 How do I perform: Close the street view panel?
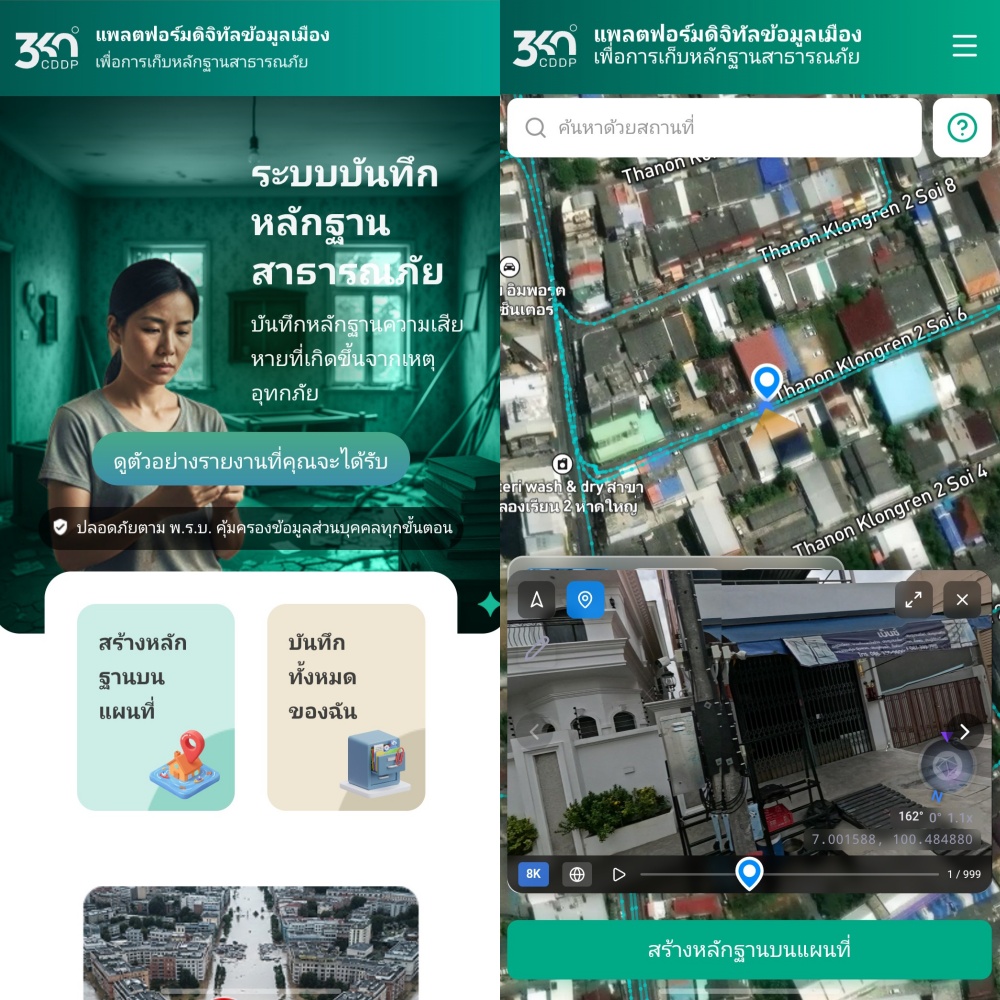(x=962, y=599)
